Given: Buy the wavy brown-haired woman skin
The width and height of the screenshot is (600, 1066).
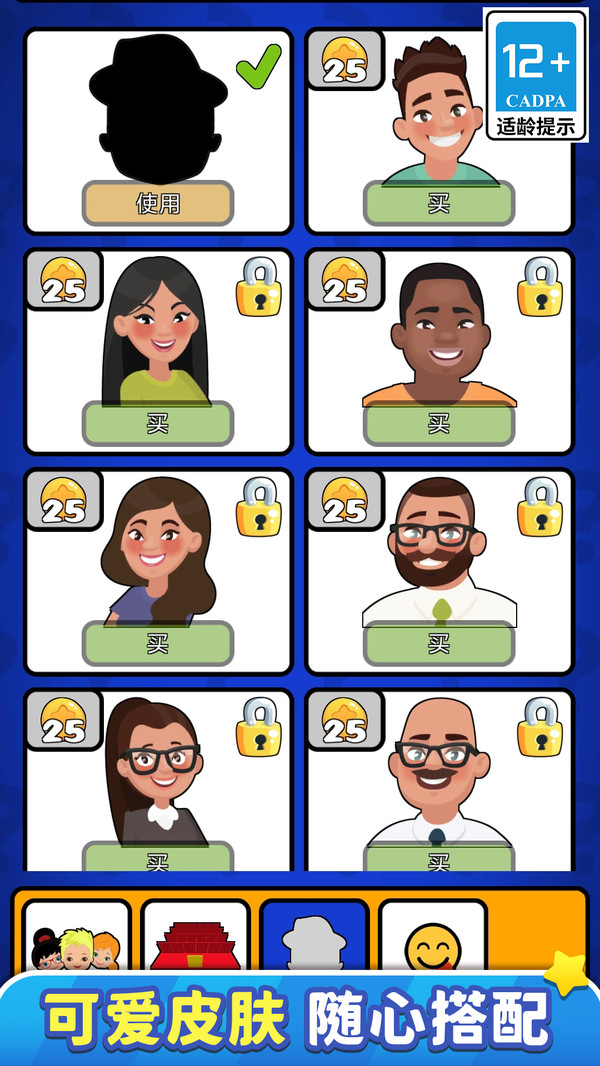Looking at the screenshot, I should click(x=158, y=644).
